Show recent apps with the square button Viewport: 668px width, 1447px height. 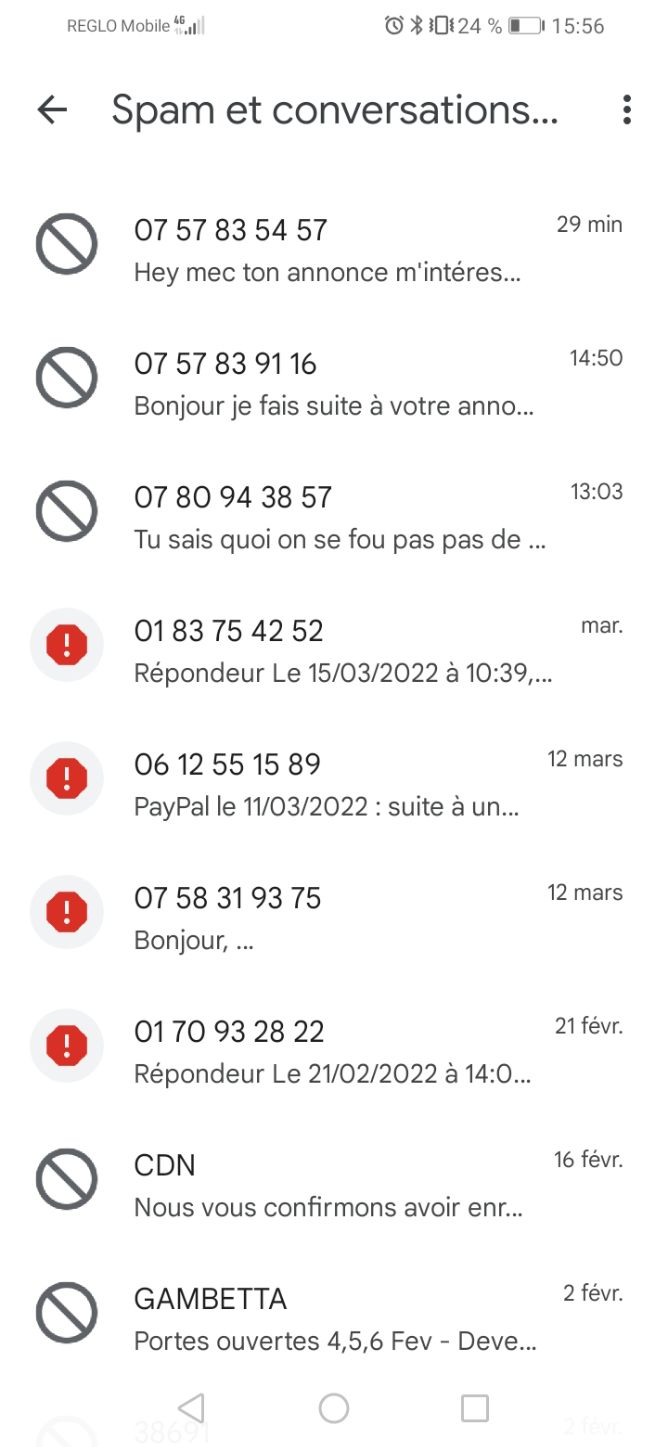(x=474, y=1408)
